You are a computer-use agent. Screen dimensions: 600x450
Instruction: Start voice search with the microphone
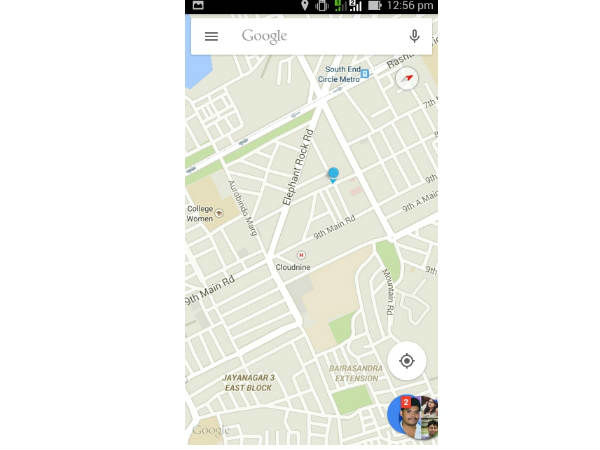(414, 36)
